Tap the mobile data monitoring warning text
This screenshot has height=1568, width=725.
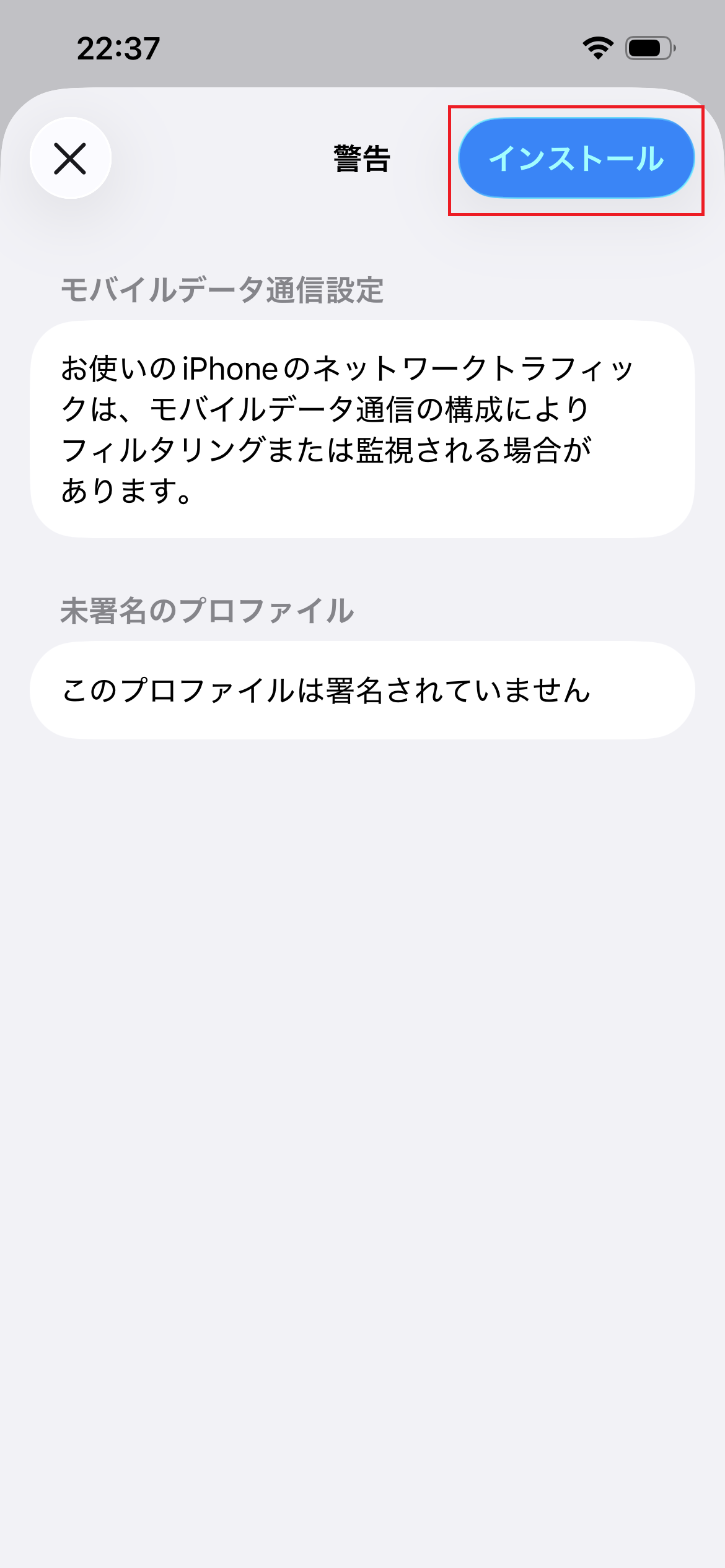coord(362,427)
